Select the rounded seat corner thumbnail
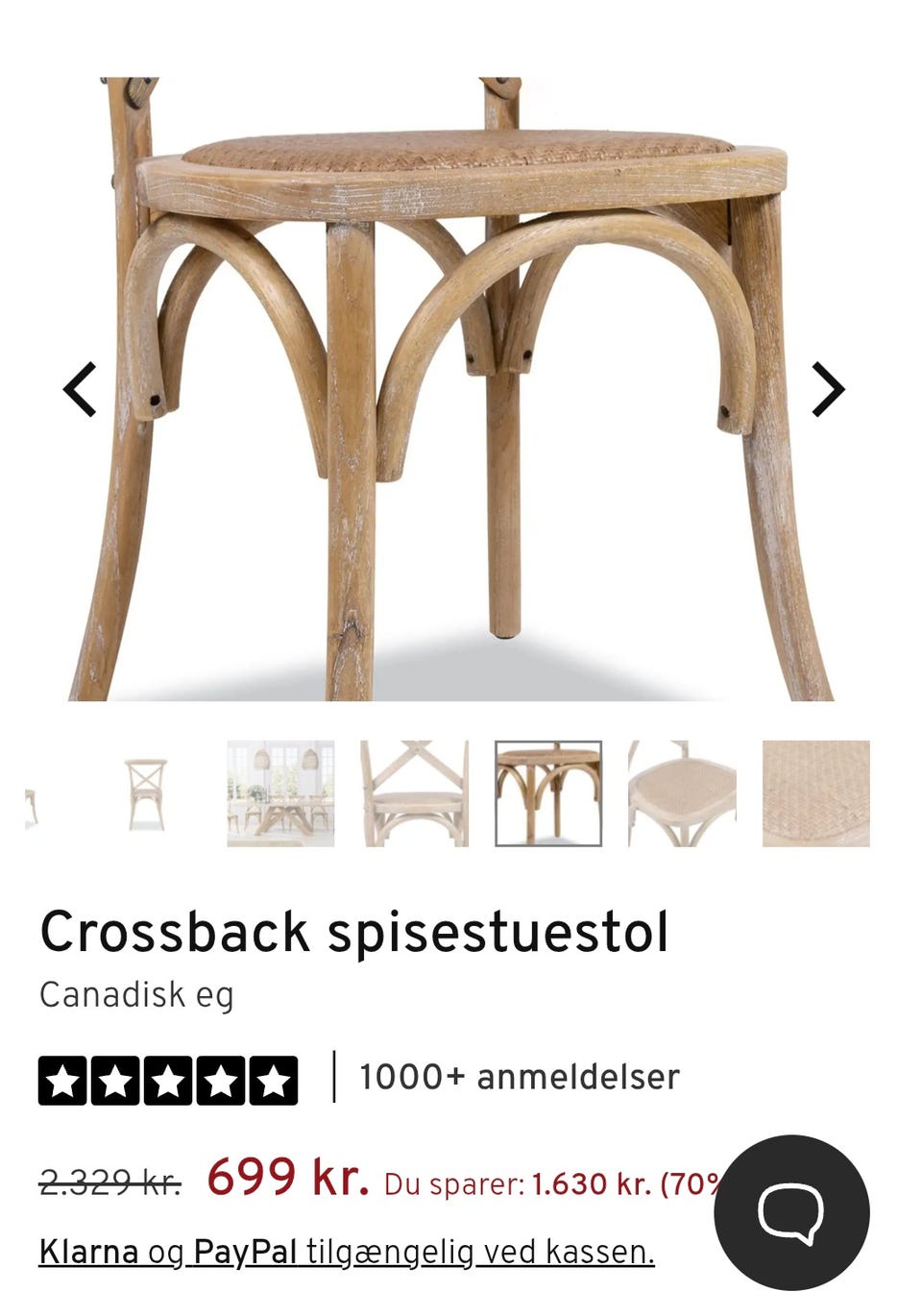This screenshot has width=922, height=1316. (x=680, y=792)
